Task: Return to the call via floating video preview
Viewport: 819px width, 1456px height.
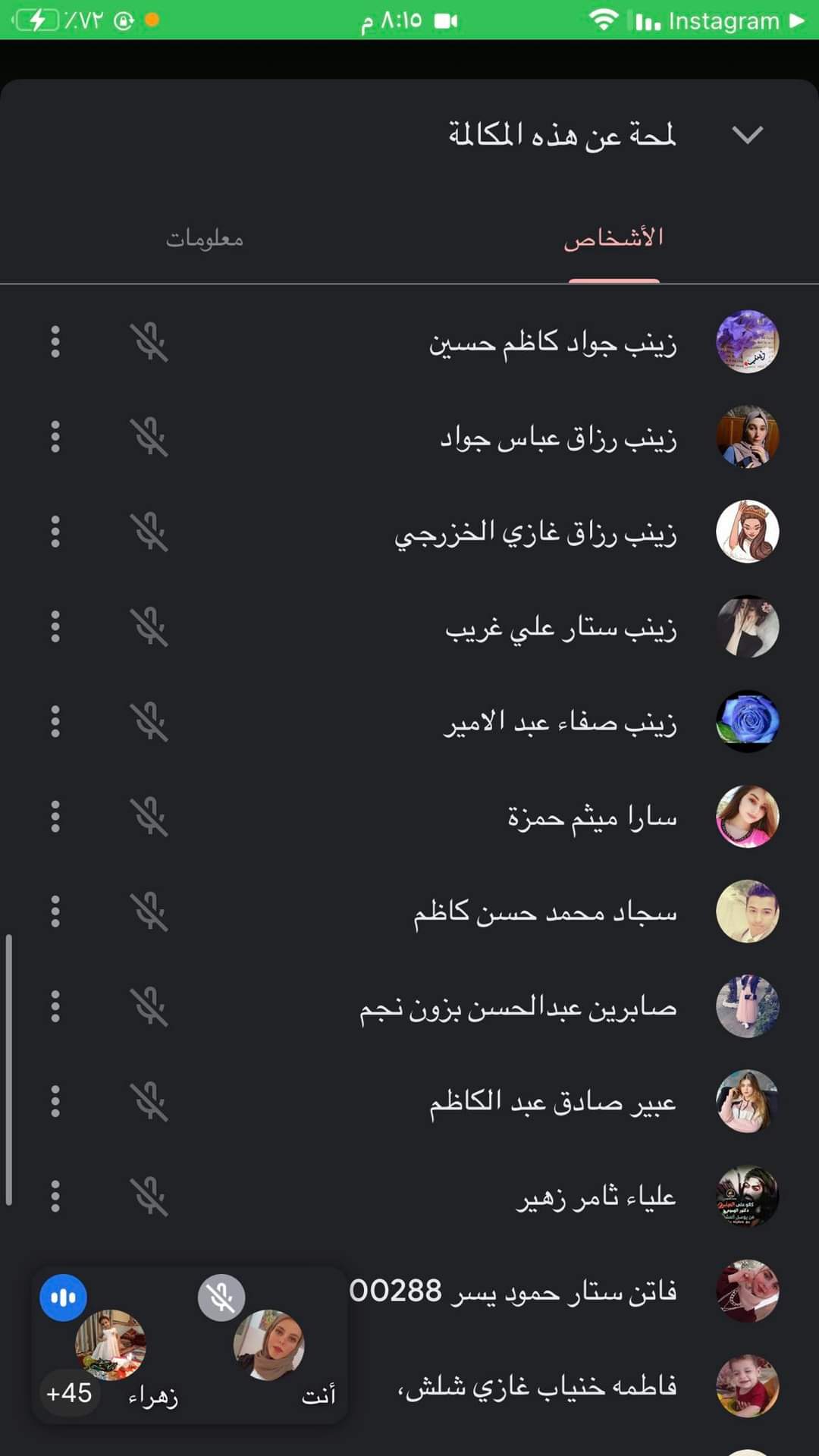Action: click(190, 1346)
